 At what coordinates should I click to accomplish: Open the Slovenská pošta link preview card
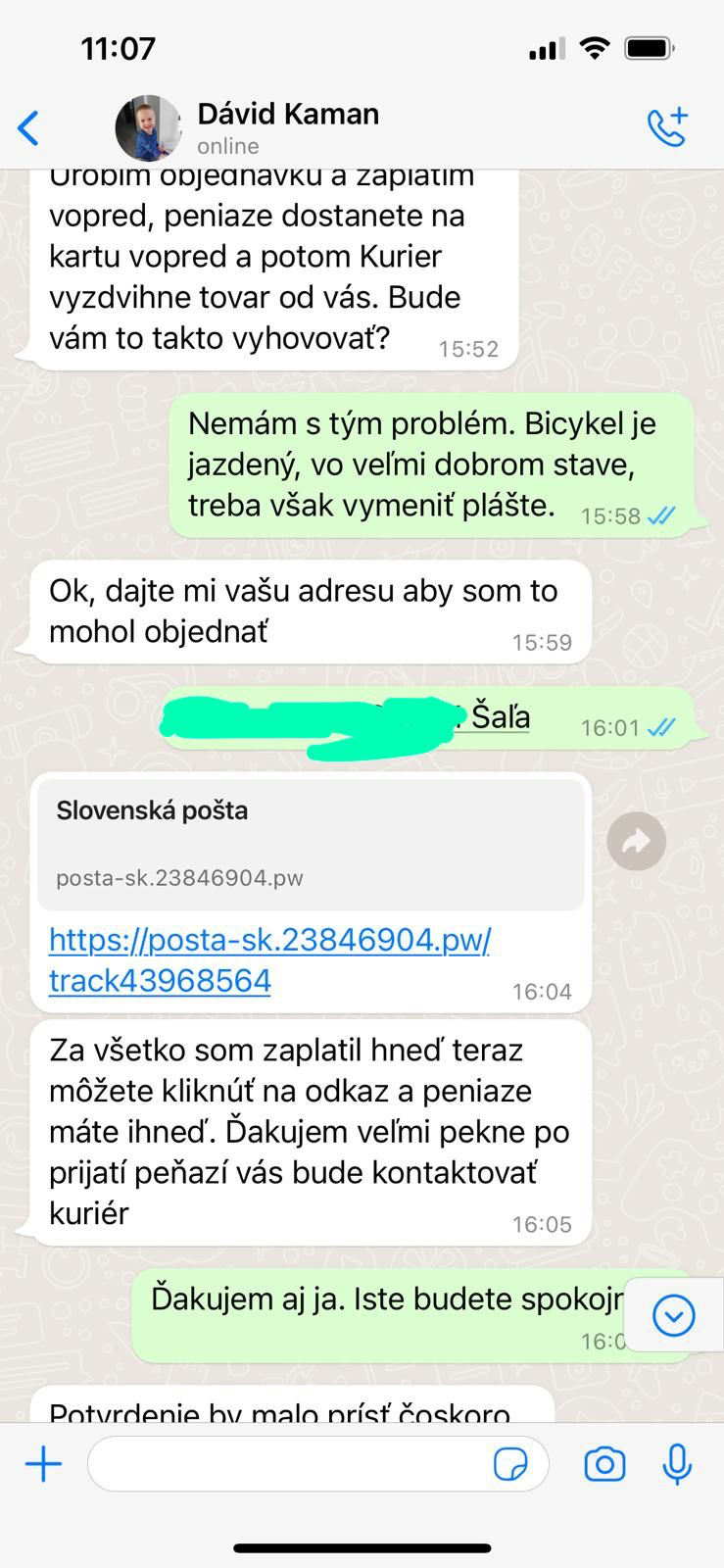(311, 843)
